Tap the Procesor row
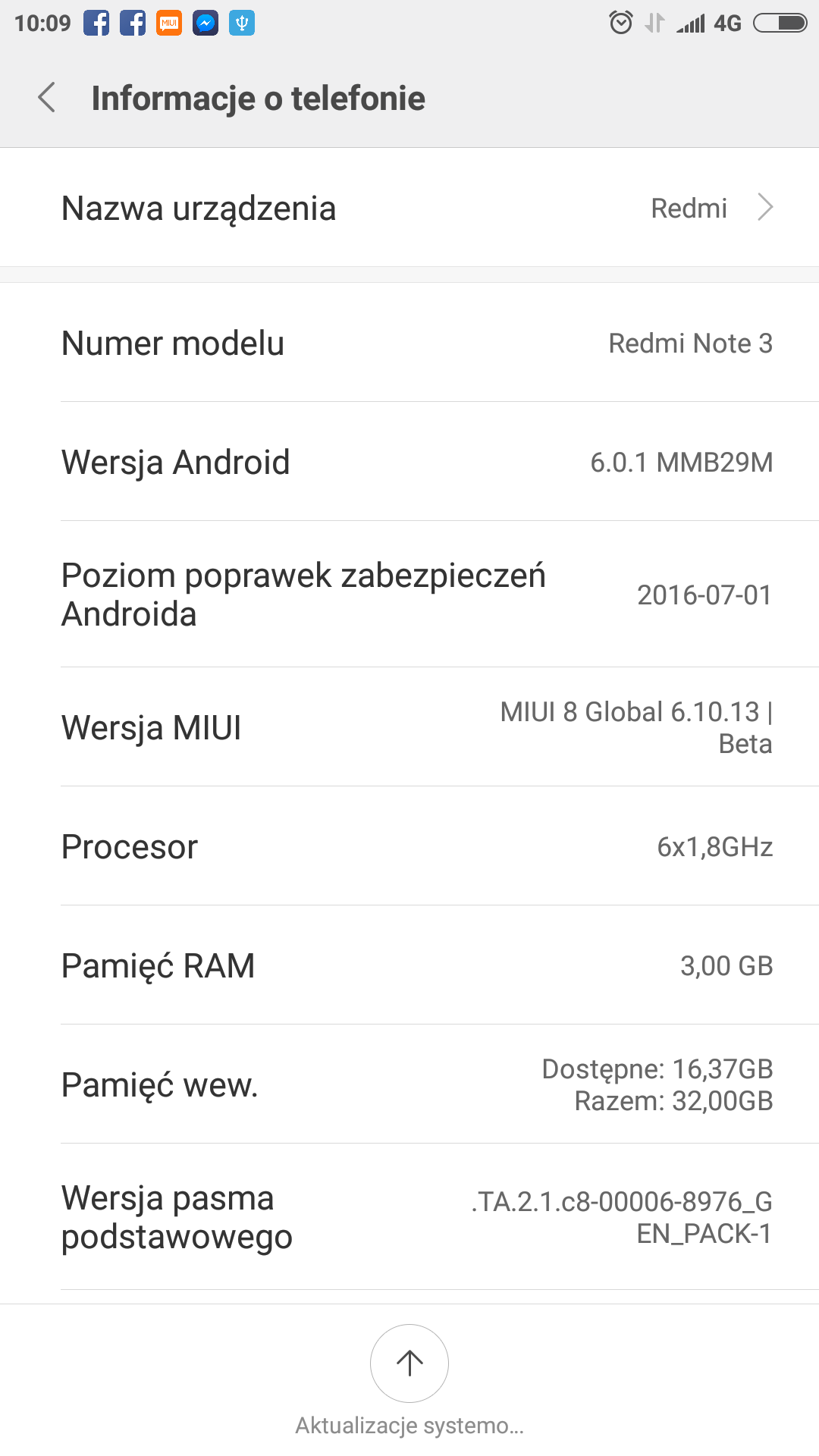Image resolution: width=819 pixels, height=1456 pixels. [x=409, y=846]
